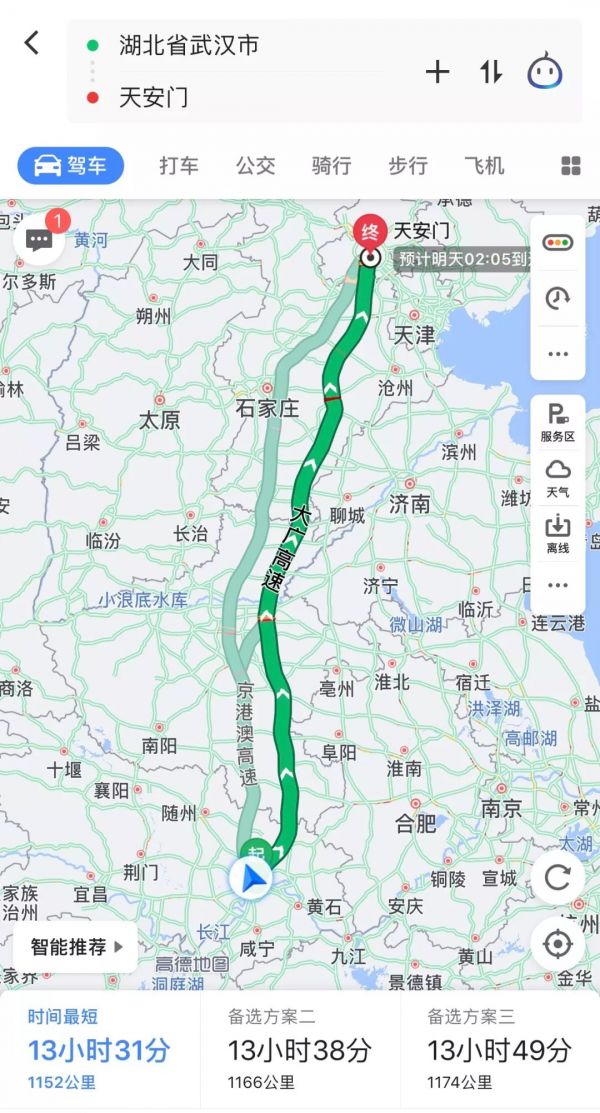Edit the starting point 湖北省武汉市
Screen dimensions: 600x1113
point(190,45)
